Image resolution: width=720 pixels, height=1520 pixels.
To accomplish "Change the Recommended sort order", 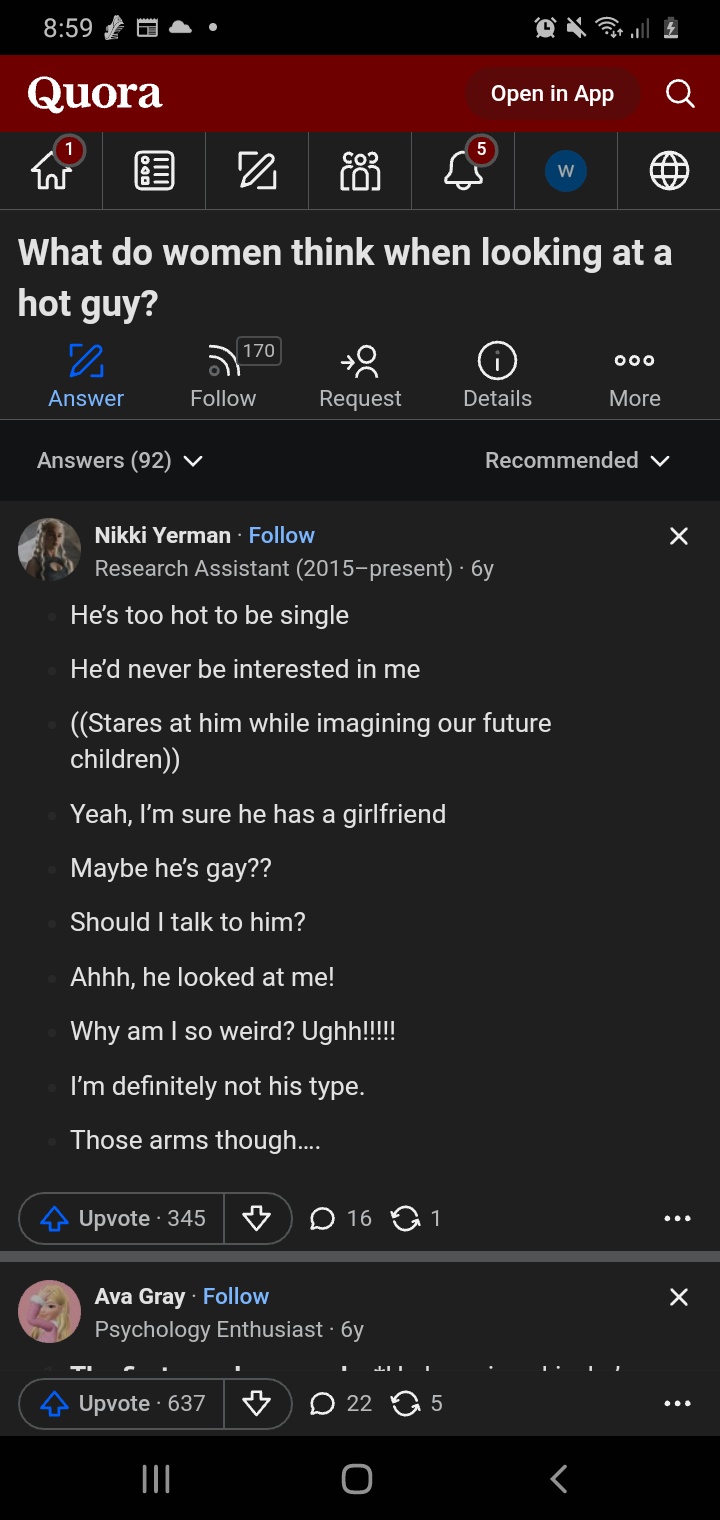I will point(577,460).
